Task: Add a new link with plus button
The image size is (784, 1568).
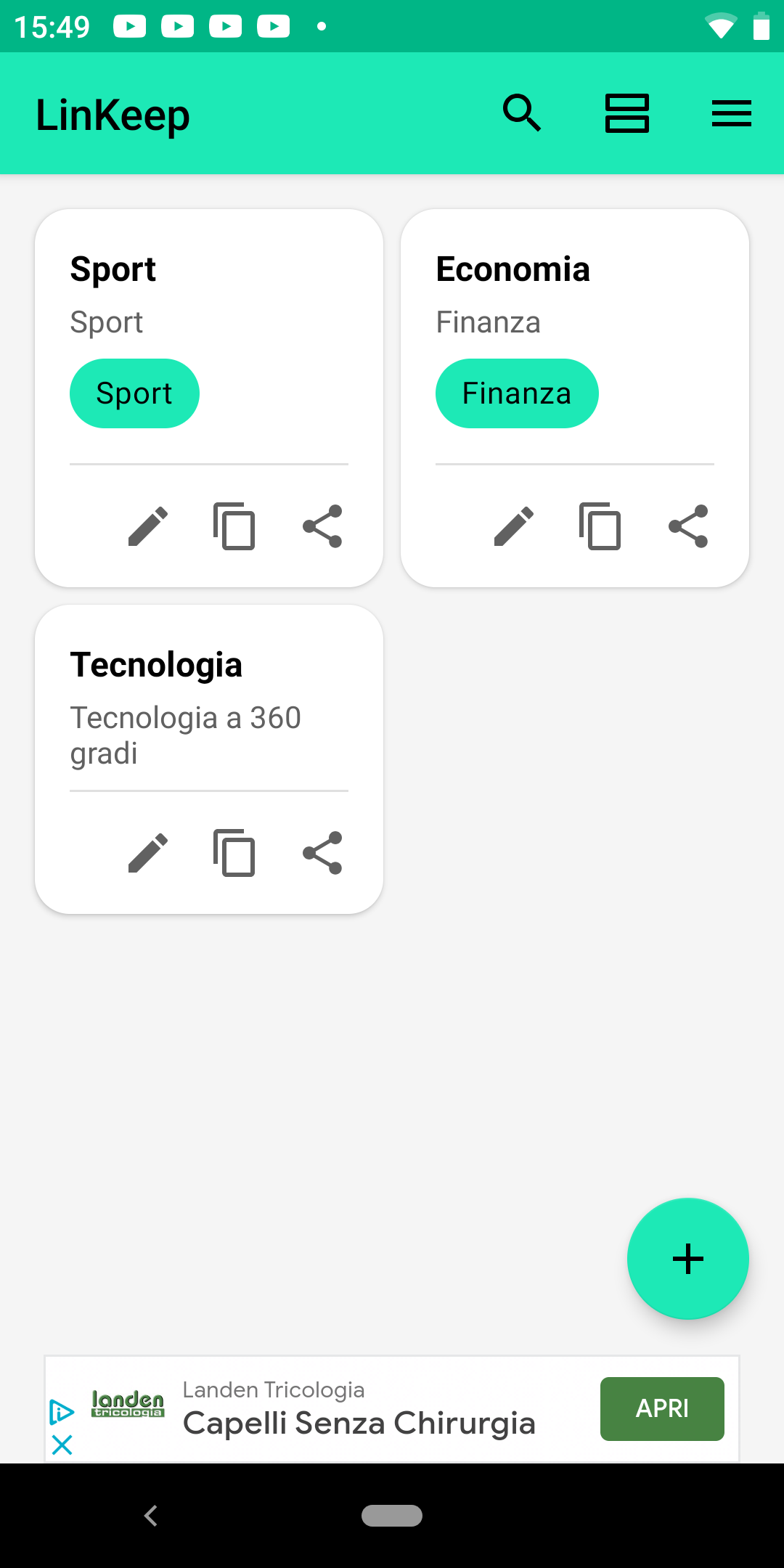Action: click(688, 1259)
